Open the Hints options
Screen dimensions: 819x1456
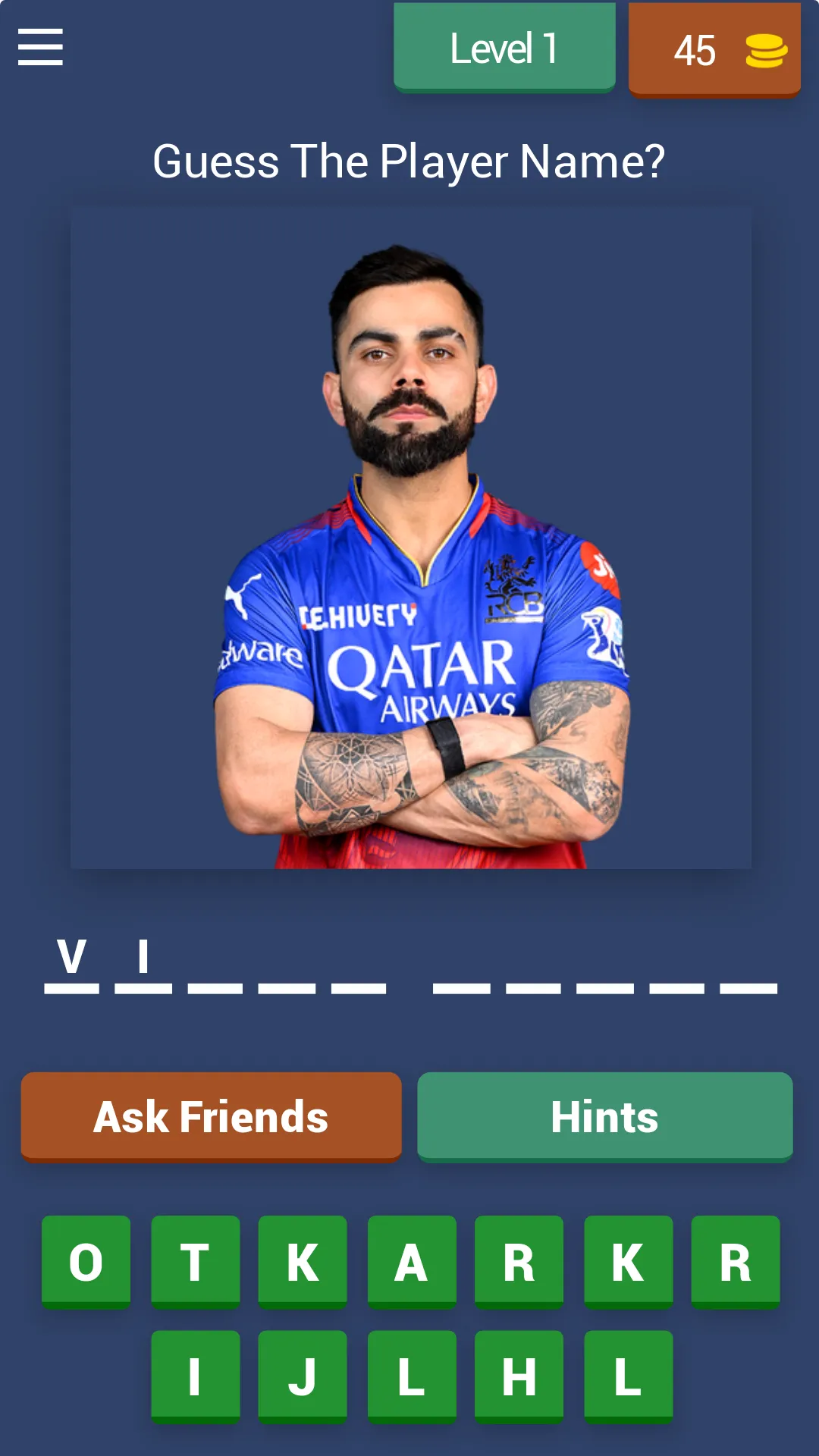point(604,1116)
